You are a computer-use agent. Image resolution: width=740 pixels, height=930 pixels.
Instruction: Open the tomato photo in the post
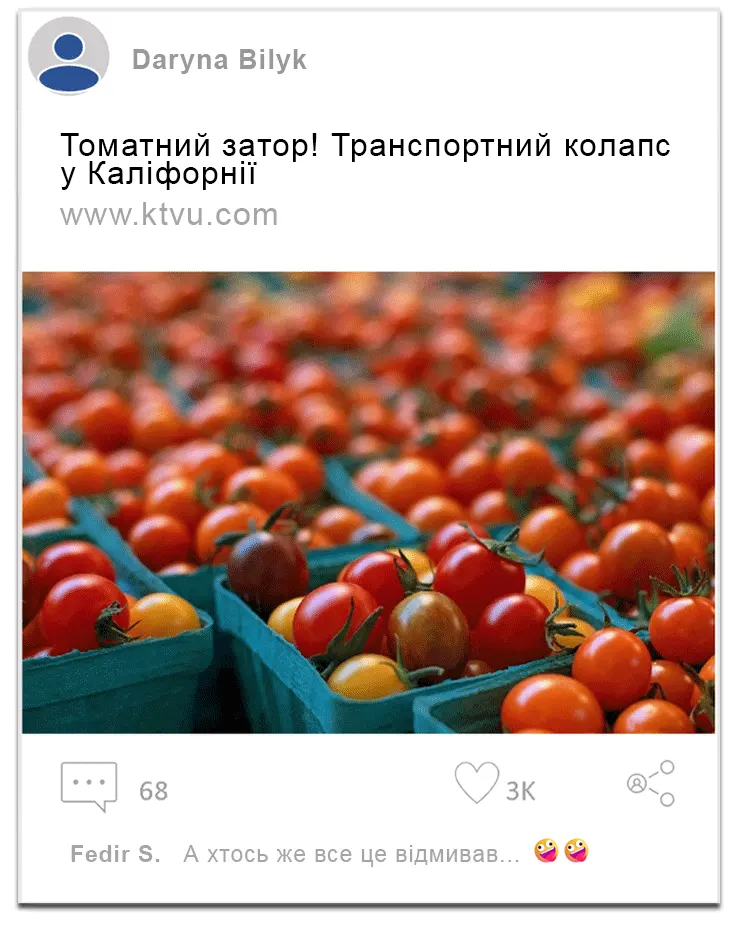[x=368, y=502]
